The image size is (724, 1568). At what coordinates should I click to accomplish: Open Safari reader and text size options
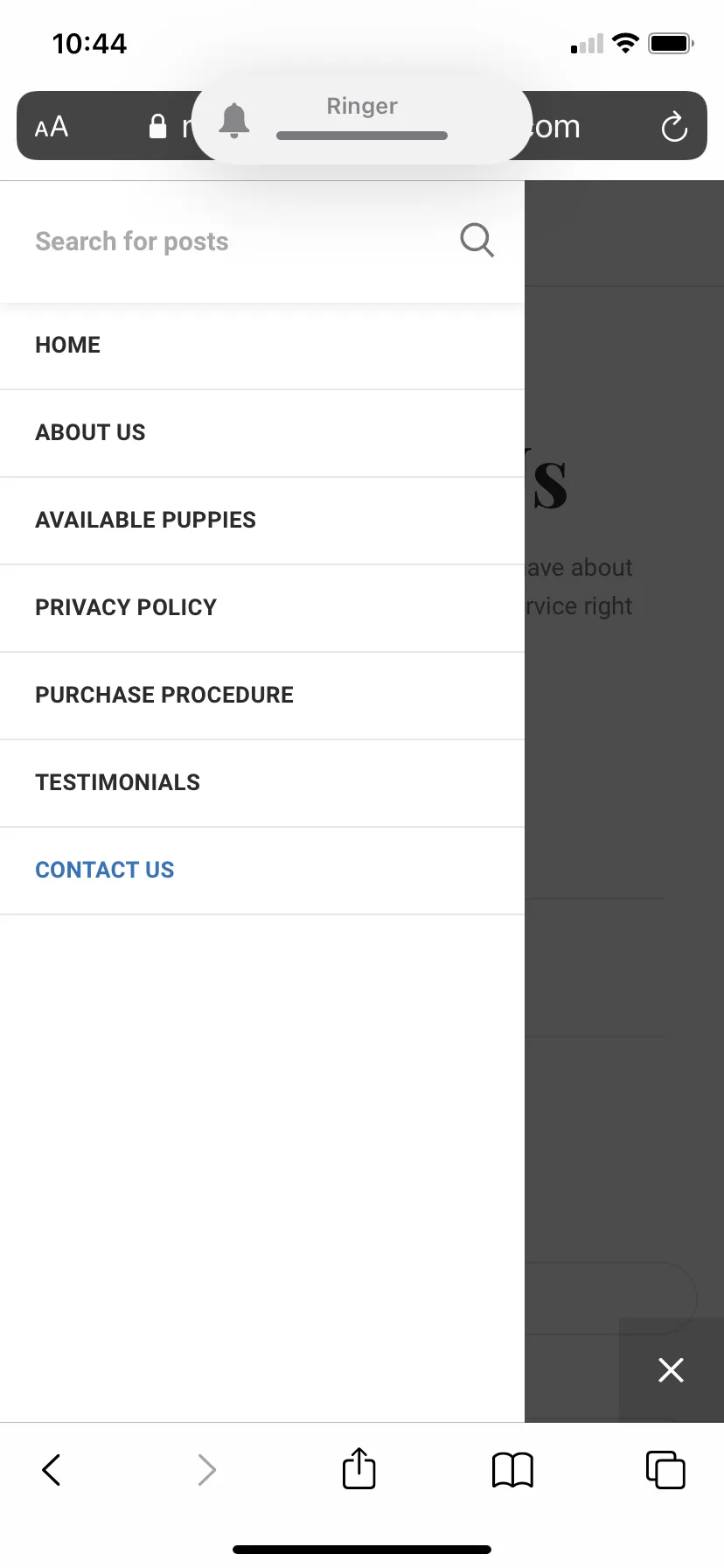tap(52, 127)
